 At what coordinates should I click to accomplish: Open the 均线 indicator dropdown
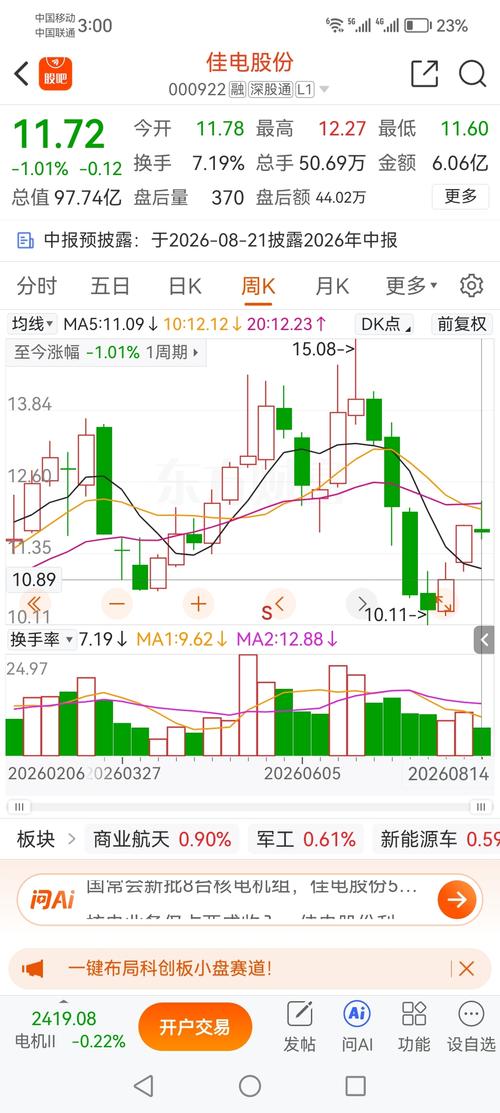(33, 324)
